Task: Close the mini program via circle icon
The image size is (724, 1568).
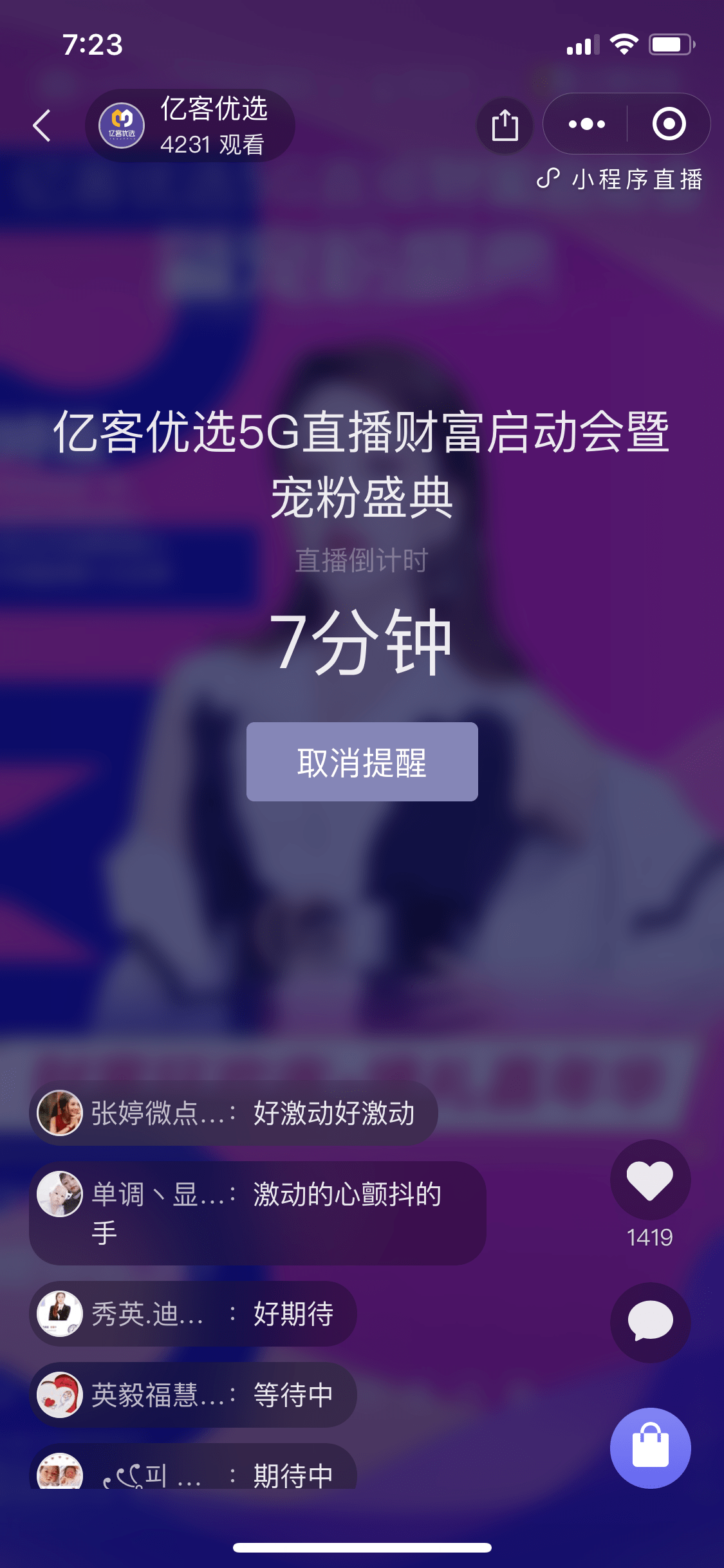Action: (x=669, y=124)
